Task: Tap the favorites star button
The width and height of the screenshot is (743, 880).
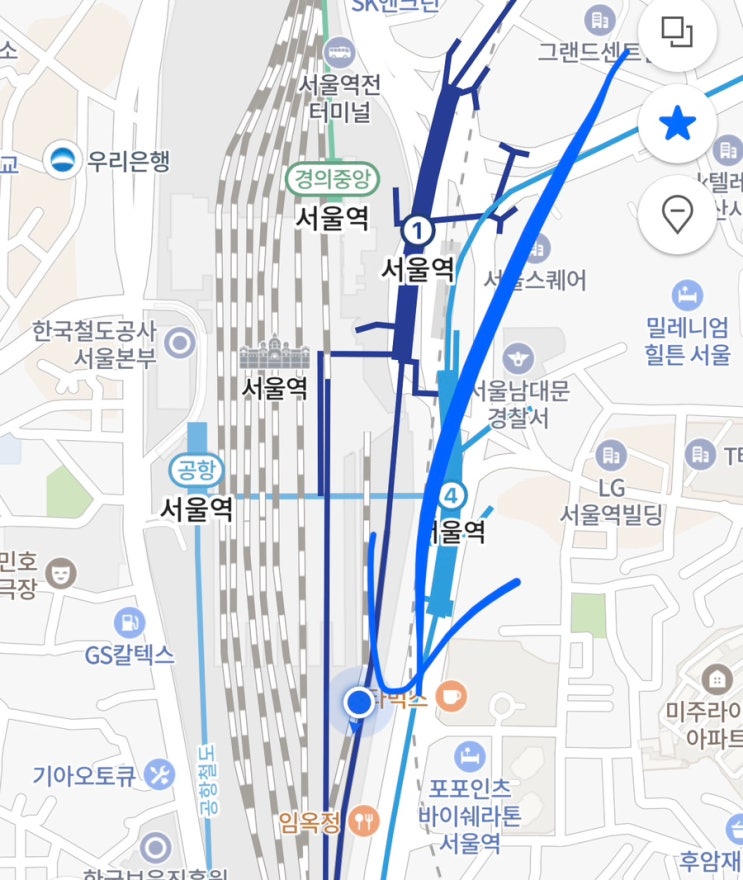Action: click(x=677, y=123)
